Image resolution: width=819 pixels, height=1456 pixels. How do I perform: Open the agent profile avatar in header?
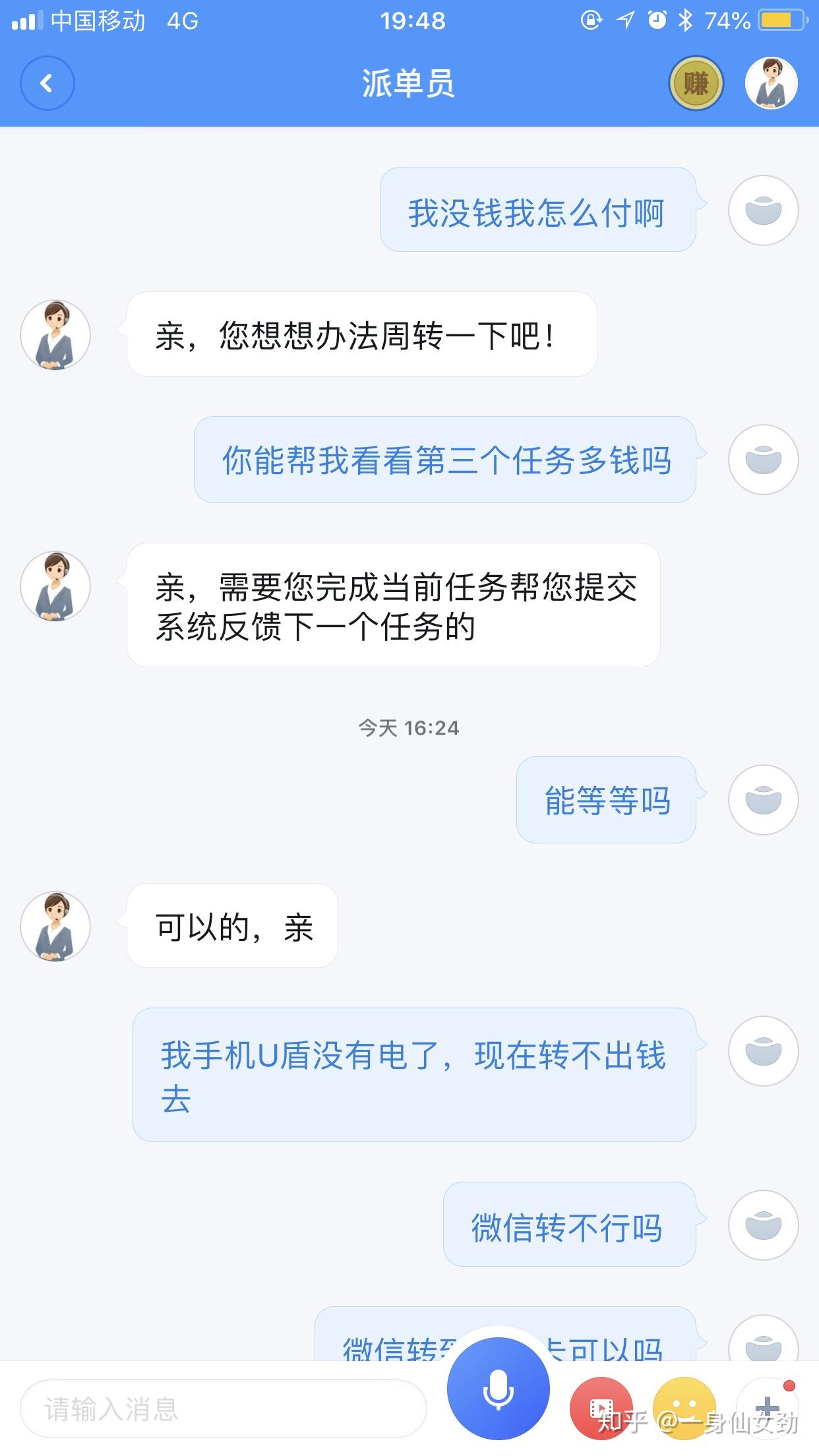(x=771, y=84)
